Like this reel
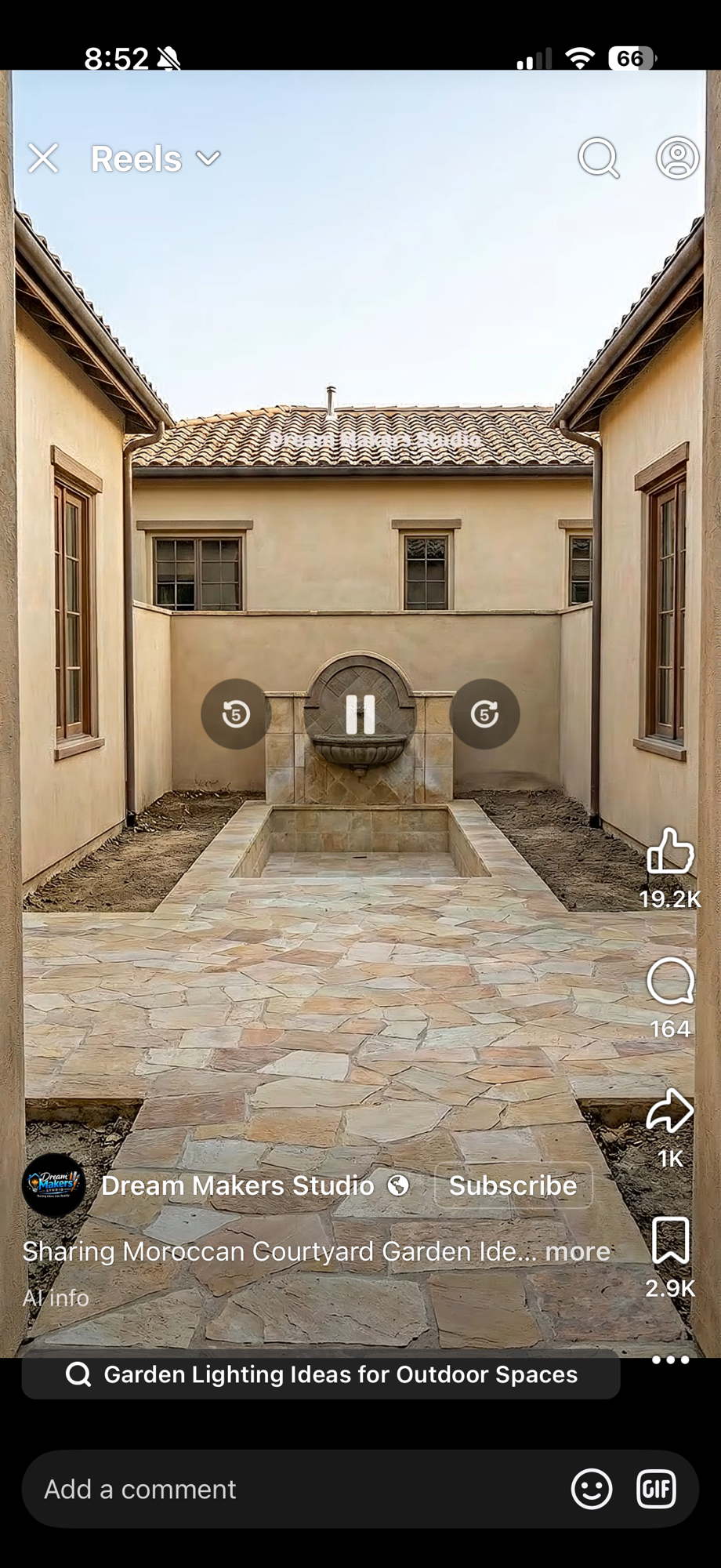 click(670, 852)
